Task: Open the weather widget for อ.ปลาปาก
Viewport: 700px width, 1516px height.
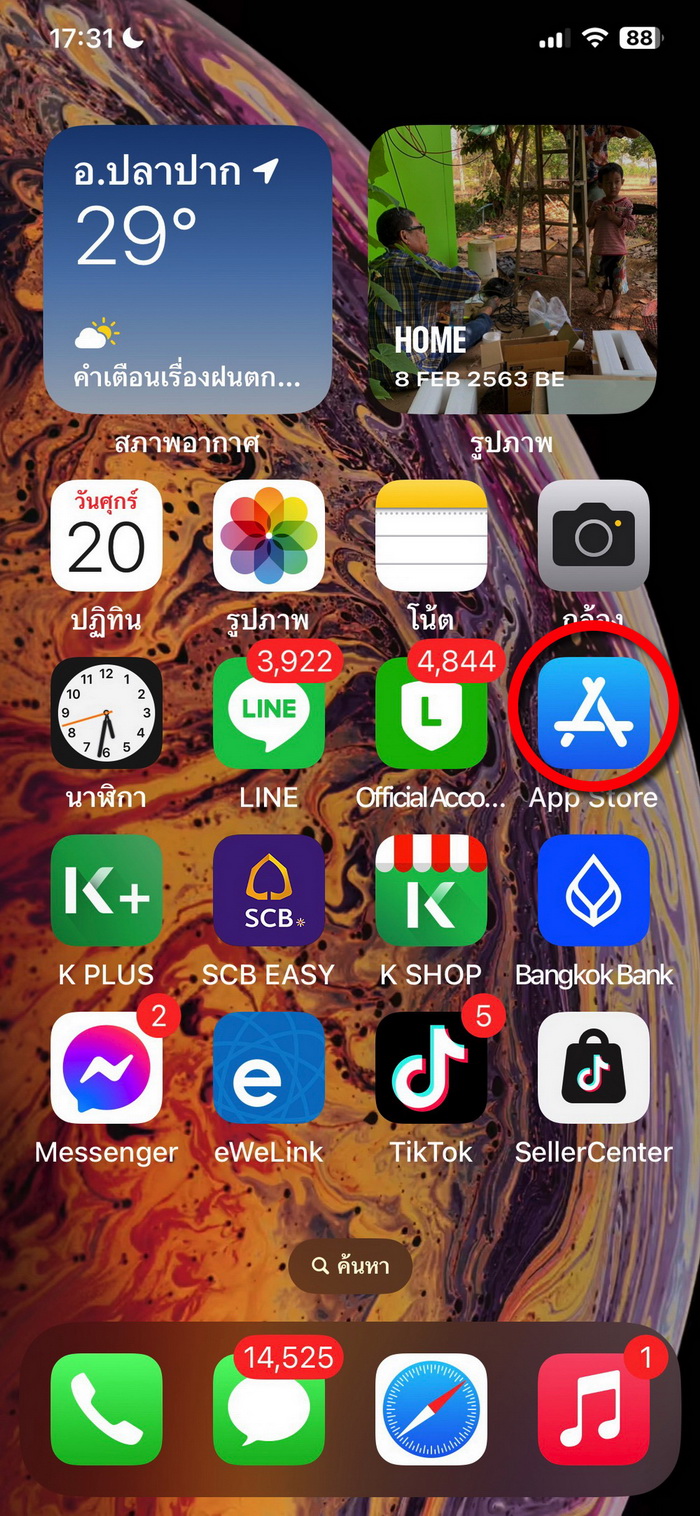Action: (x=188, y=270)
